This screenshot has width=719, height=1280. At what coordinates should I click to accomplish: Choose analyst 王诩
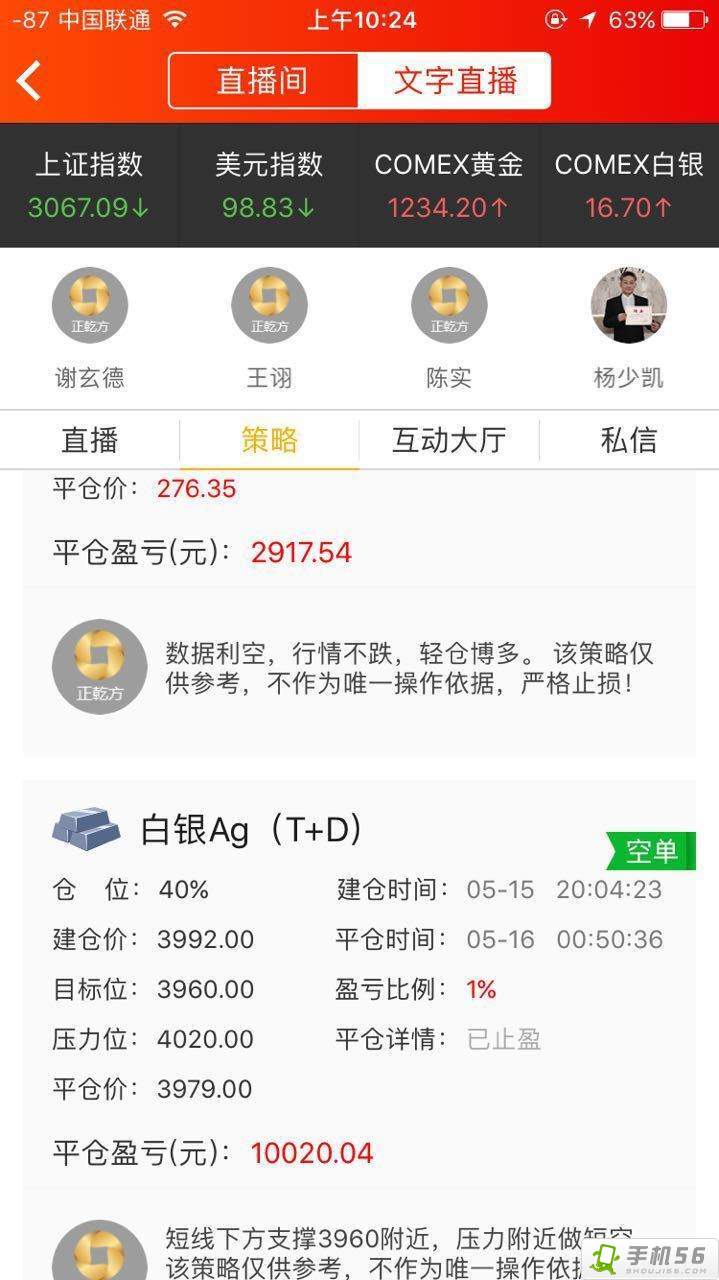click(269, 306)
